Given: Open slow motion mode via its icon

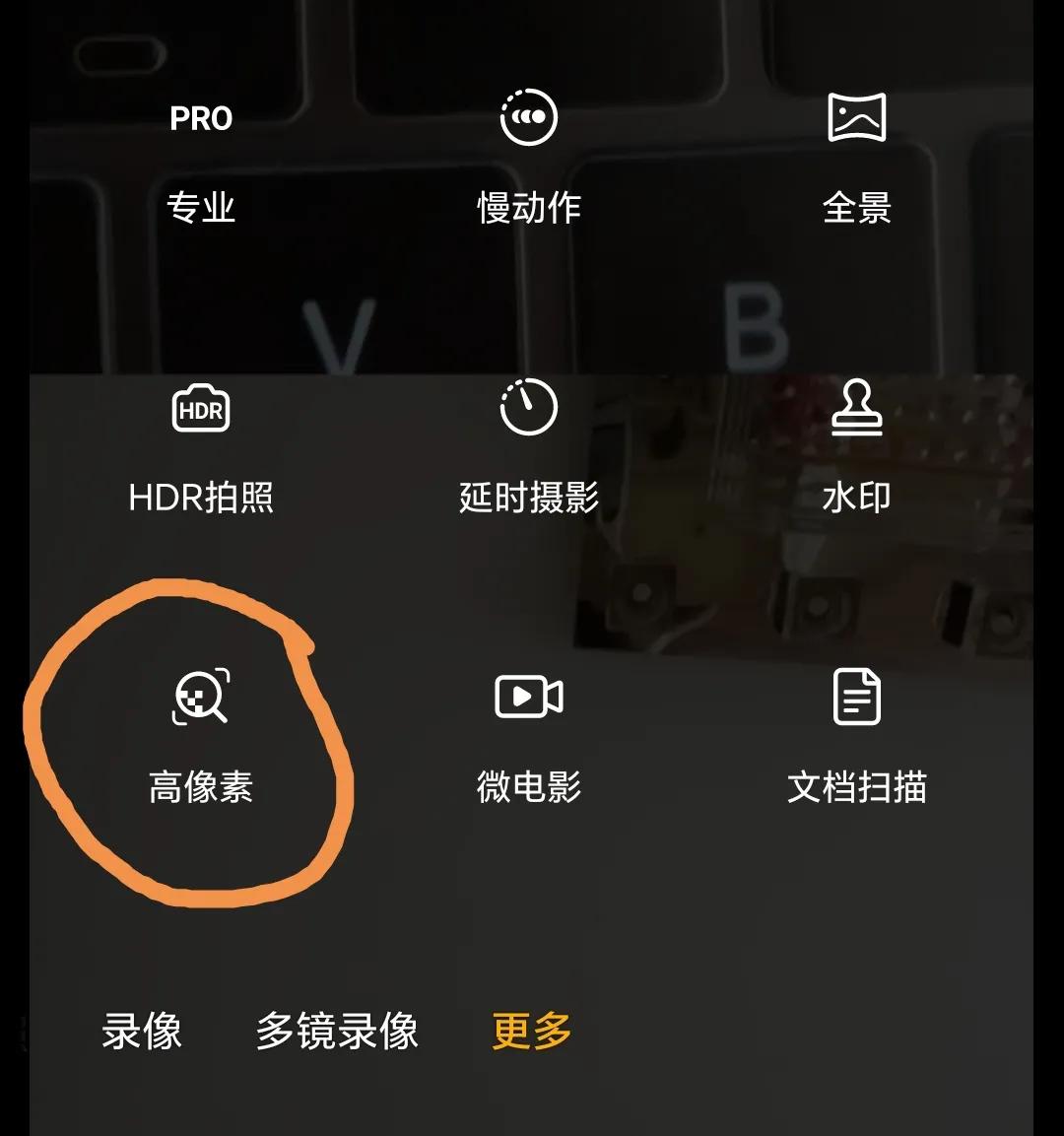Looking at the screenshot, I should tap(528, 116).
